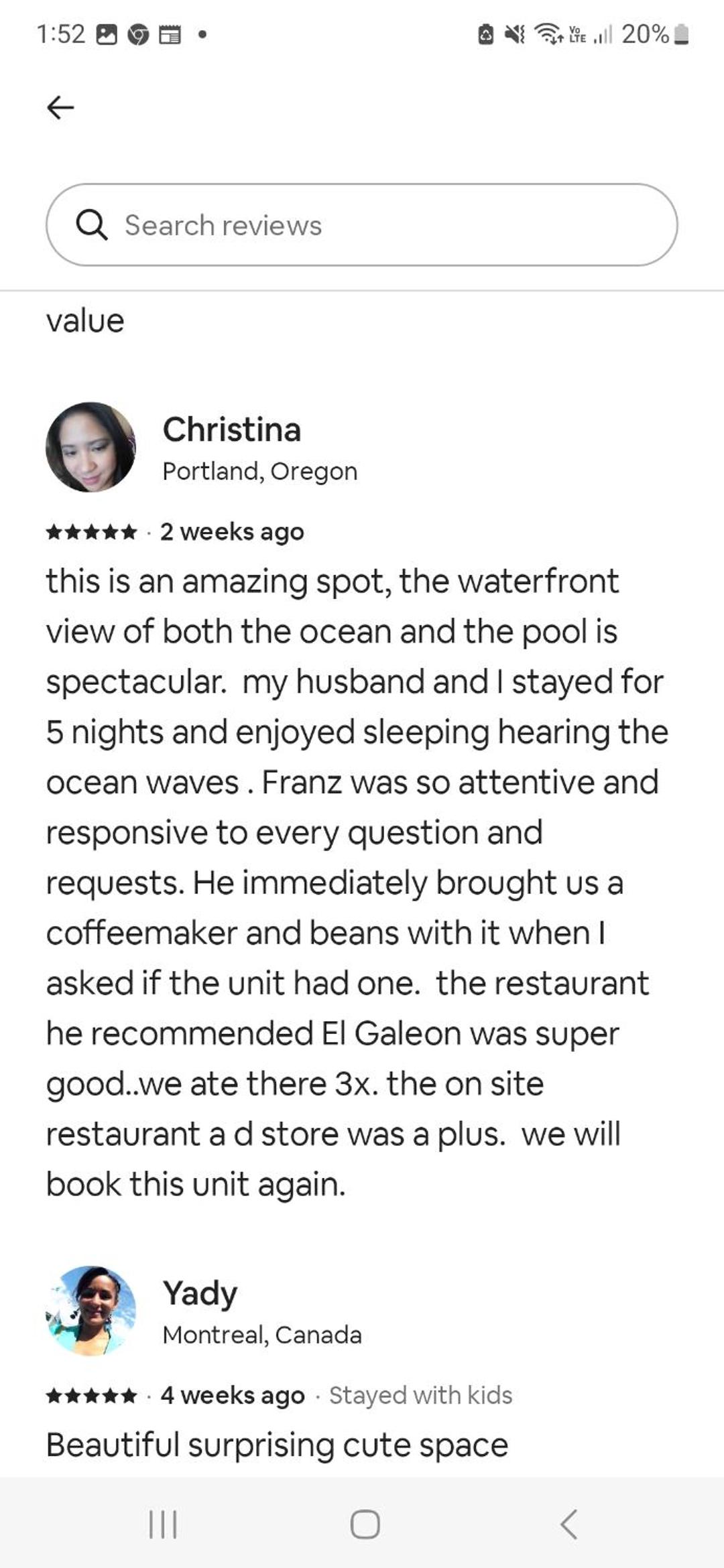Image resolution: width=724 pixels, height=1568 pixels.
Task: Tap the Search reviews field
Action: 362,225
